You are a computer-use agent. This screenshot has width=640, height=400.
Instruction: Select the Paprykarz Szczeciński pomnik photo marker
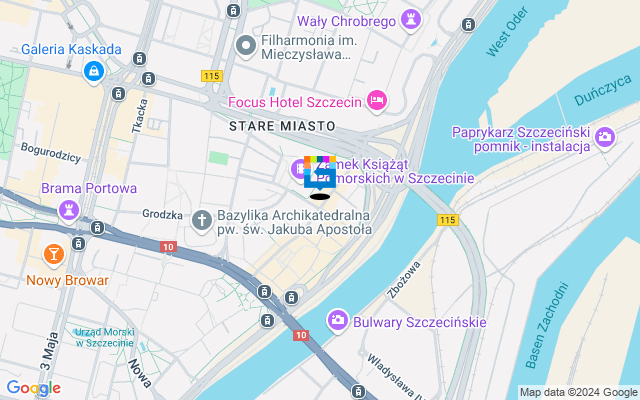click(604, 137)
